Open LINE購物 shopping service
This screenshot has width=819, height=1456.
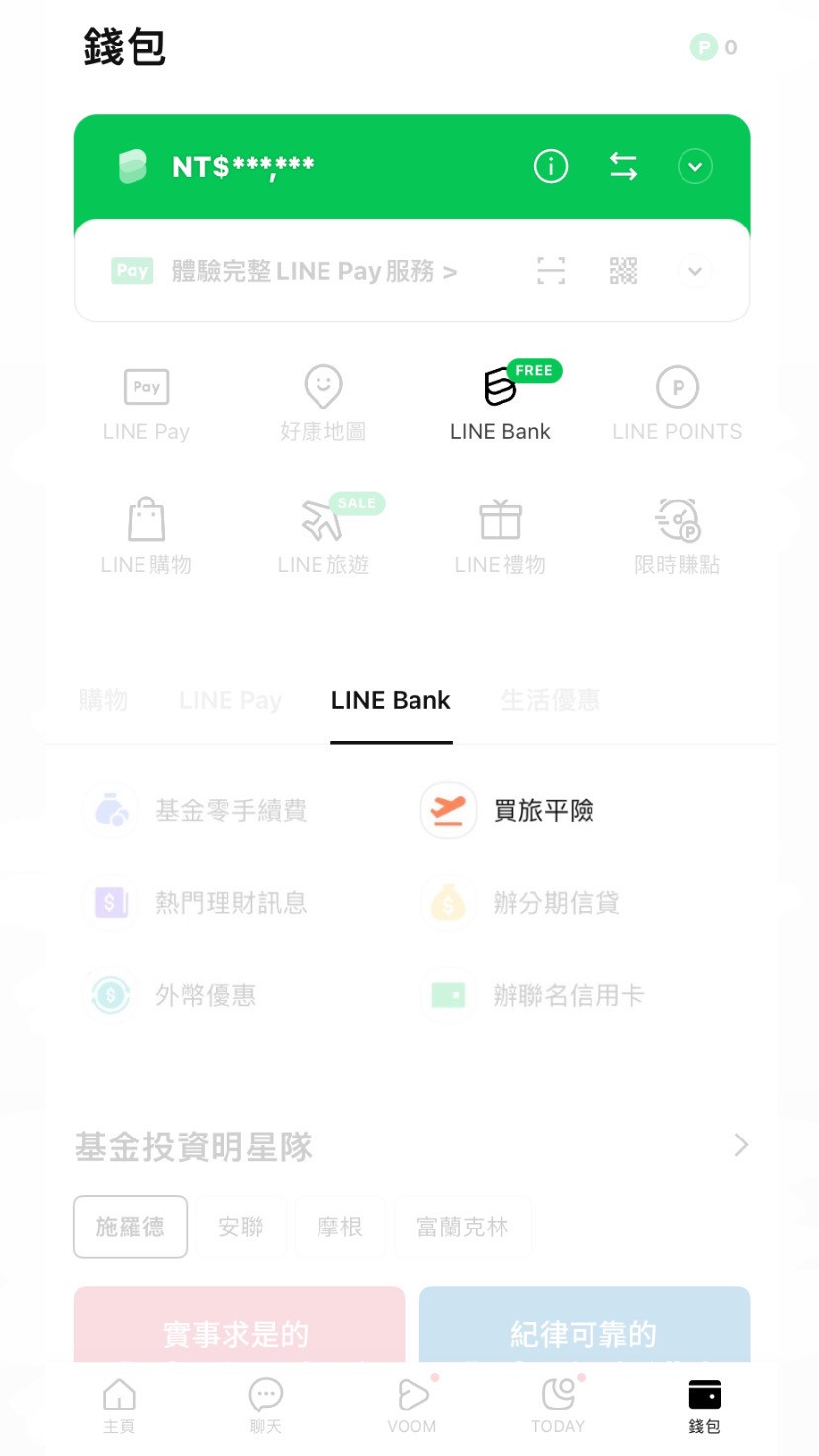[146, 536]
